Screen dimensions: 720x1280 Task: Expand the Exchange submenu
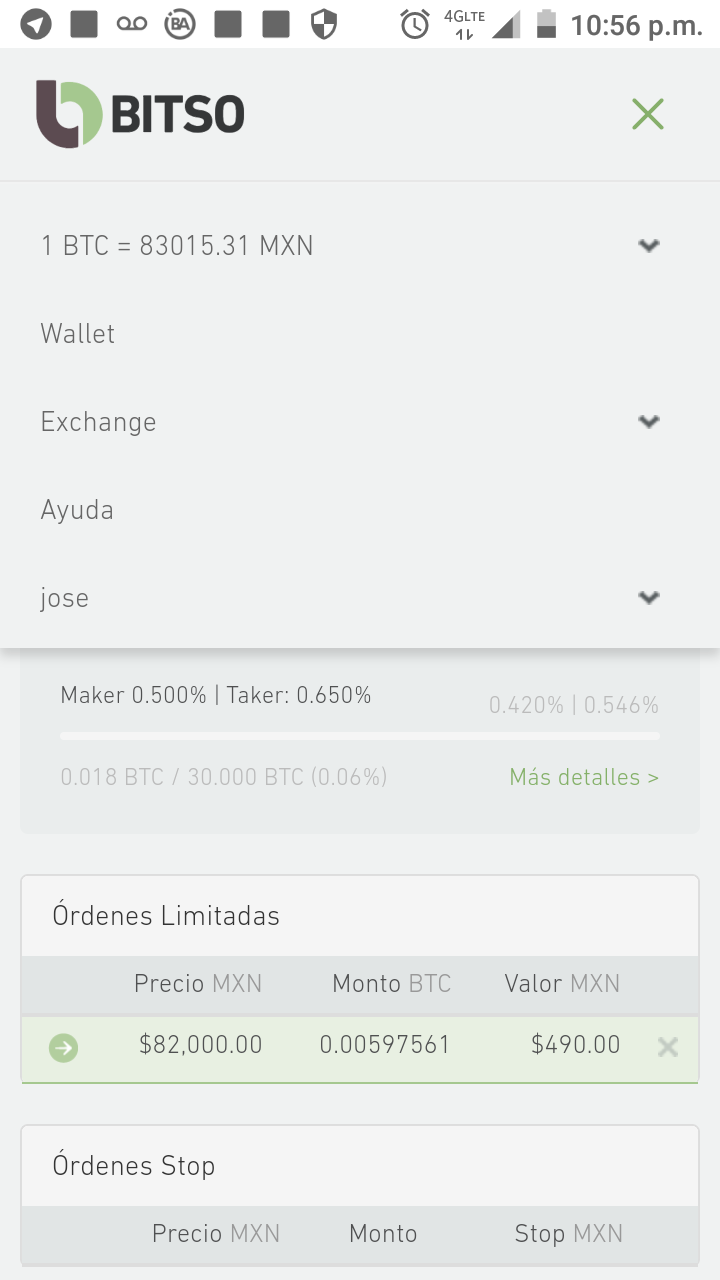649,422
